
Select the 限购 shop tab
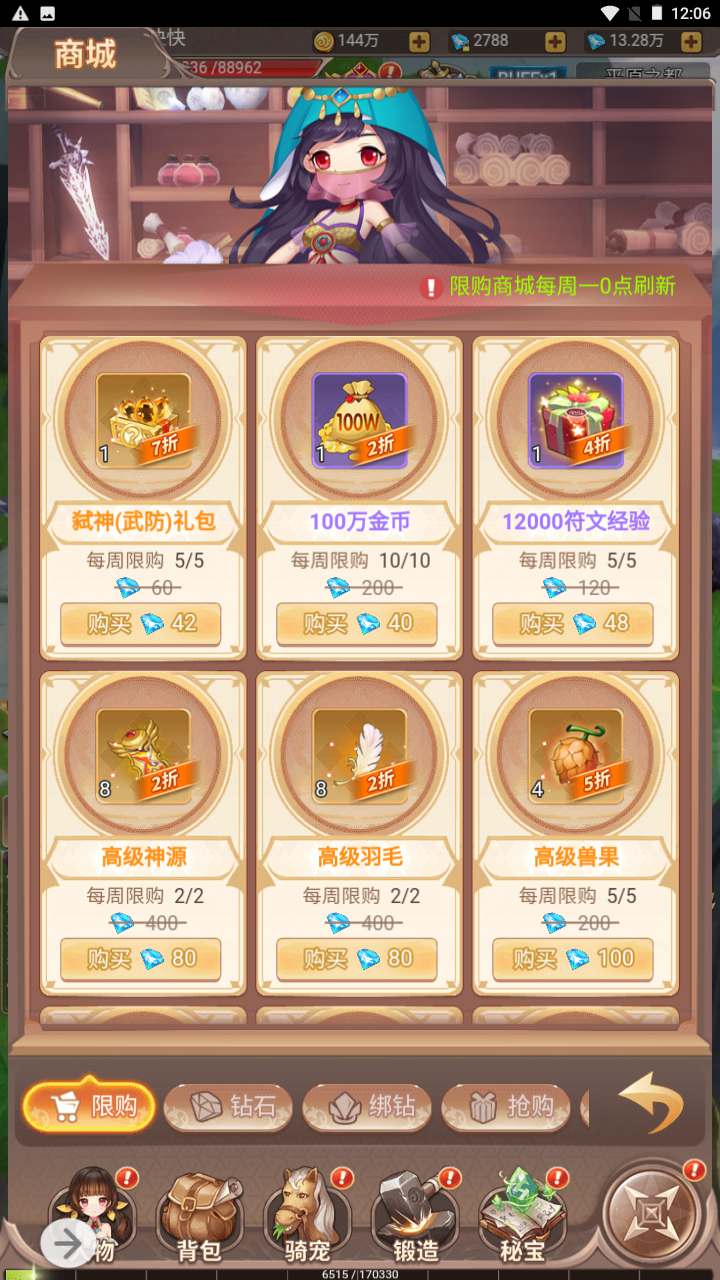[x=89, y=1107]
